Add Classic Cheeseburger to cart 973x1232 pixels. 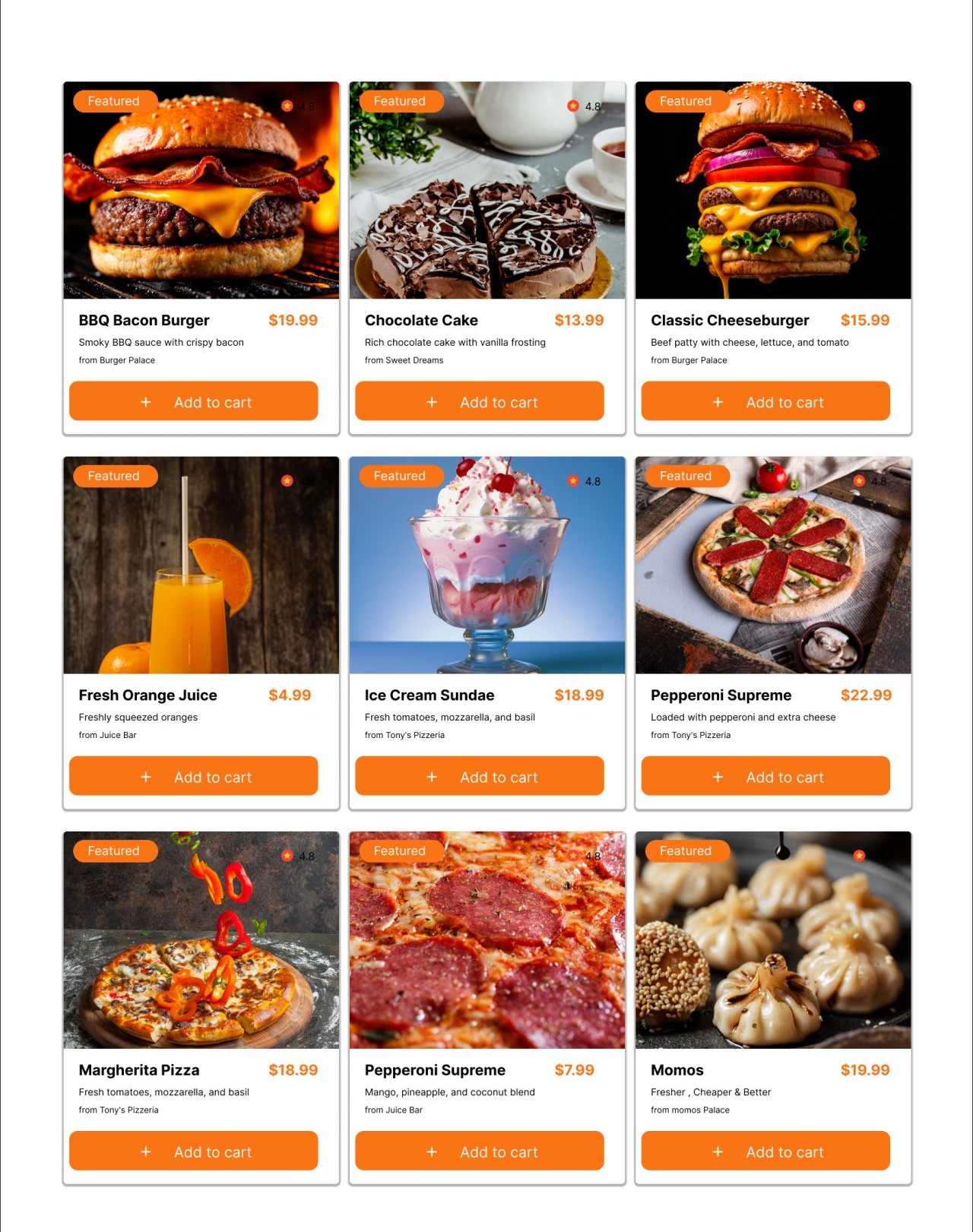[765, 401]
